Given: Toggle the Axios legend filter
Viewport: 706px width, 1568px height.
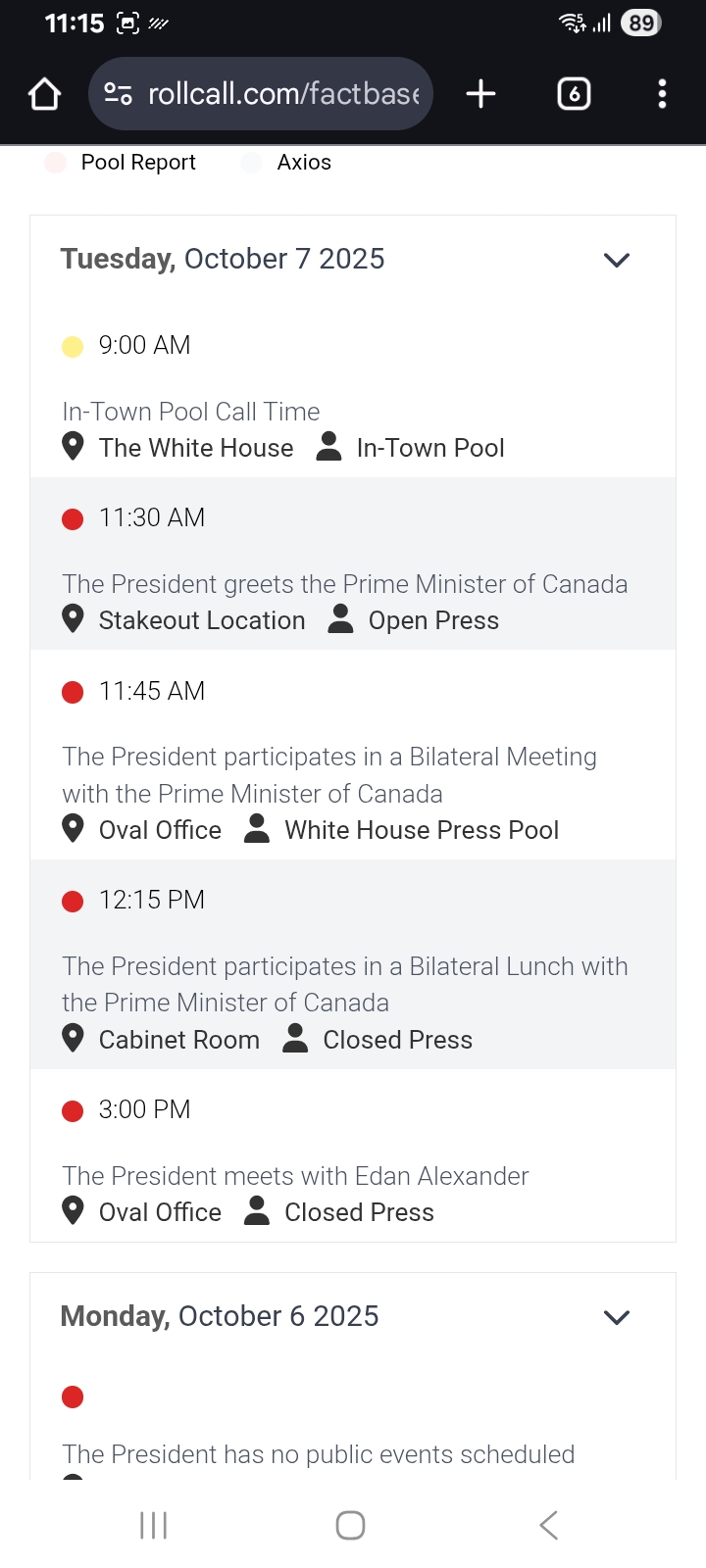Looking at the screenshot, I should 287,163.
